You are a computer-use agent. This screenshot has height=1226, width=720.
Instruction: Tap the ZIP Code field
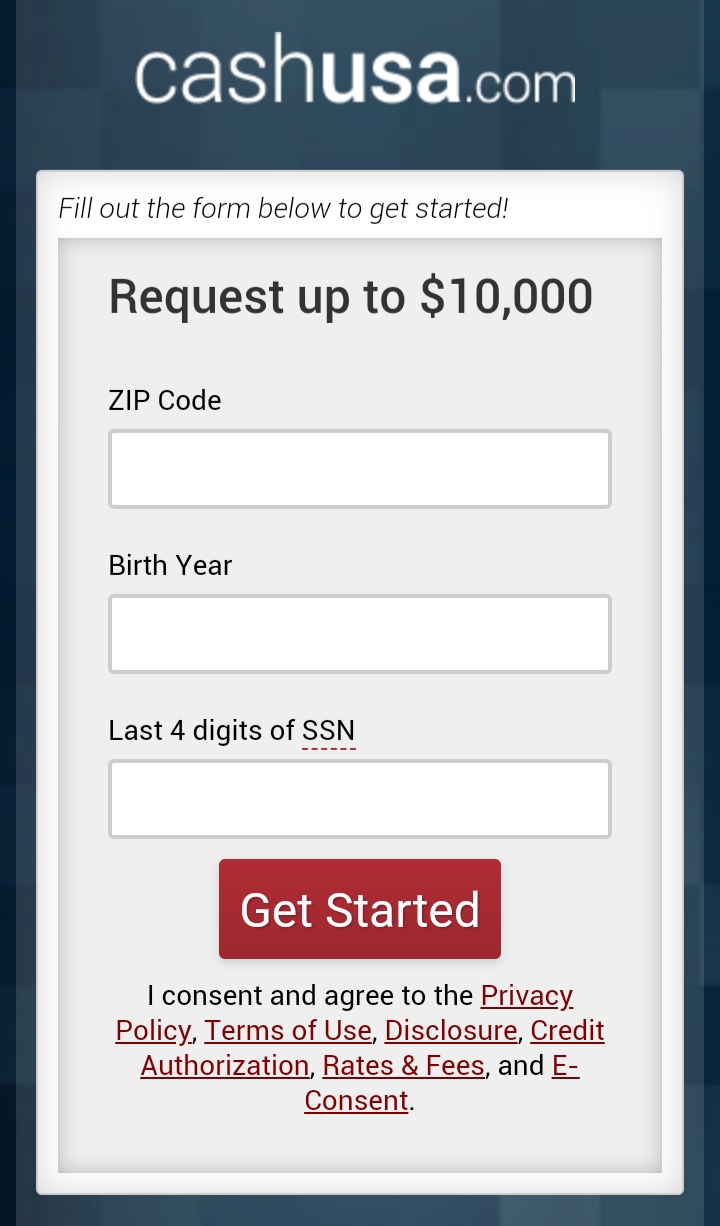[359, 469]
